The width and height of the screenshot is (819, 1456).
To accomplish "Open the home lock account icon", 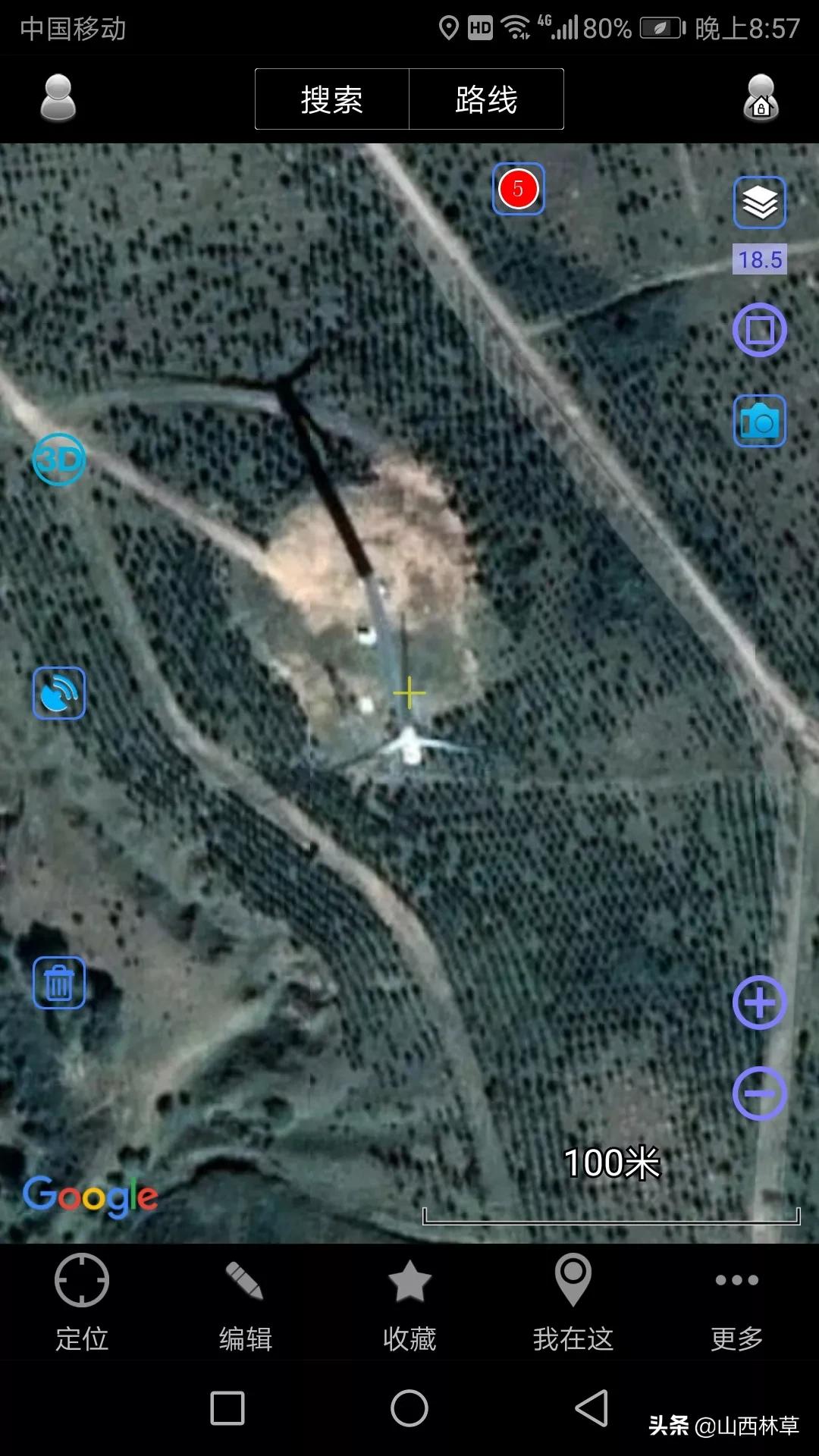I will tap(761, 99).
